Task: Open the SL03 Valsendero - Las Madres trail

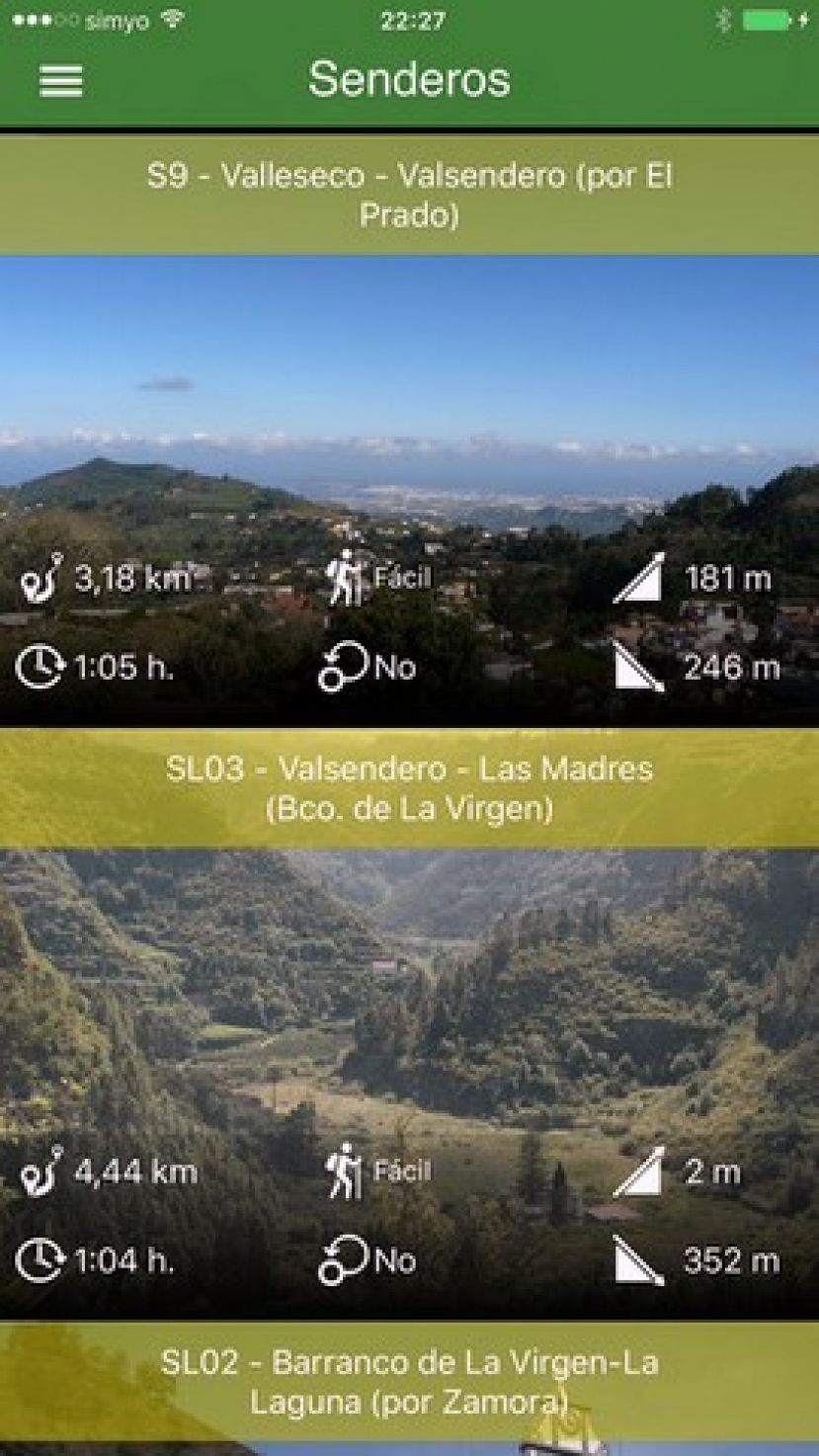Action: (409, 788)
